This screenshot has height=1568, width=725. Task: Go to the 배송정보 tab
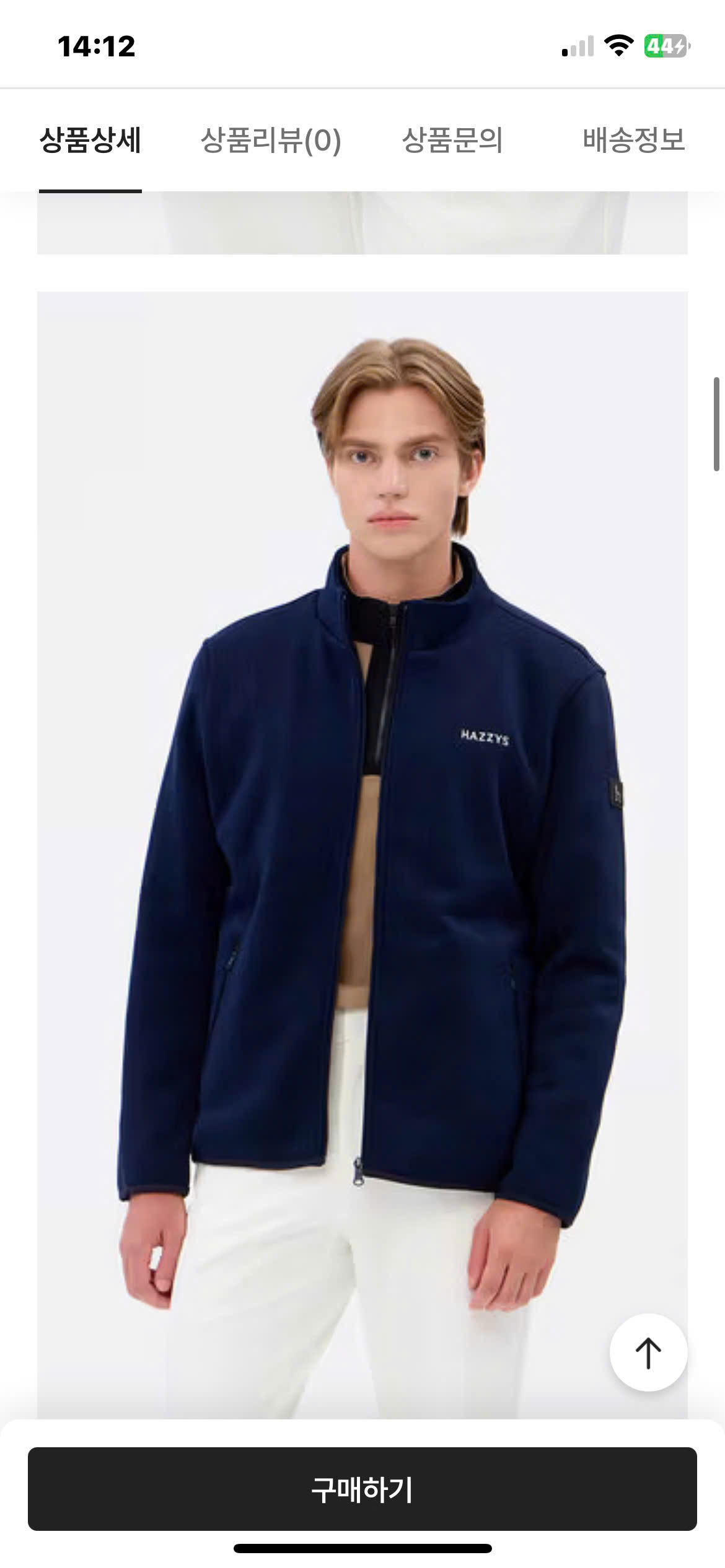pyautogui.click(x=633, y=141)
